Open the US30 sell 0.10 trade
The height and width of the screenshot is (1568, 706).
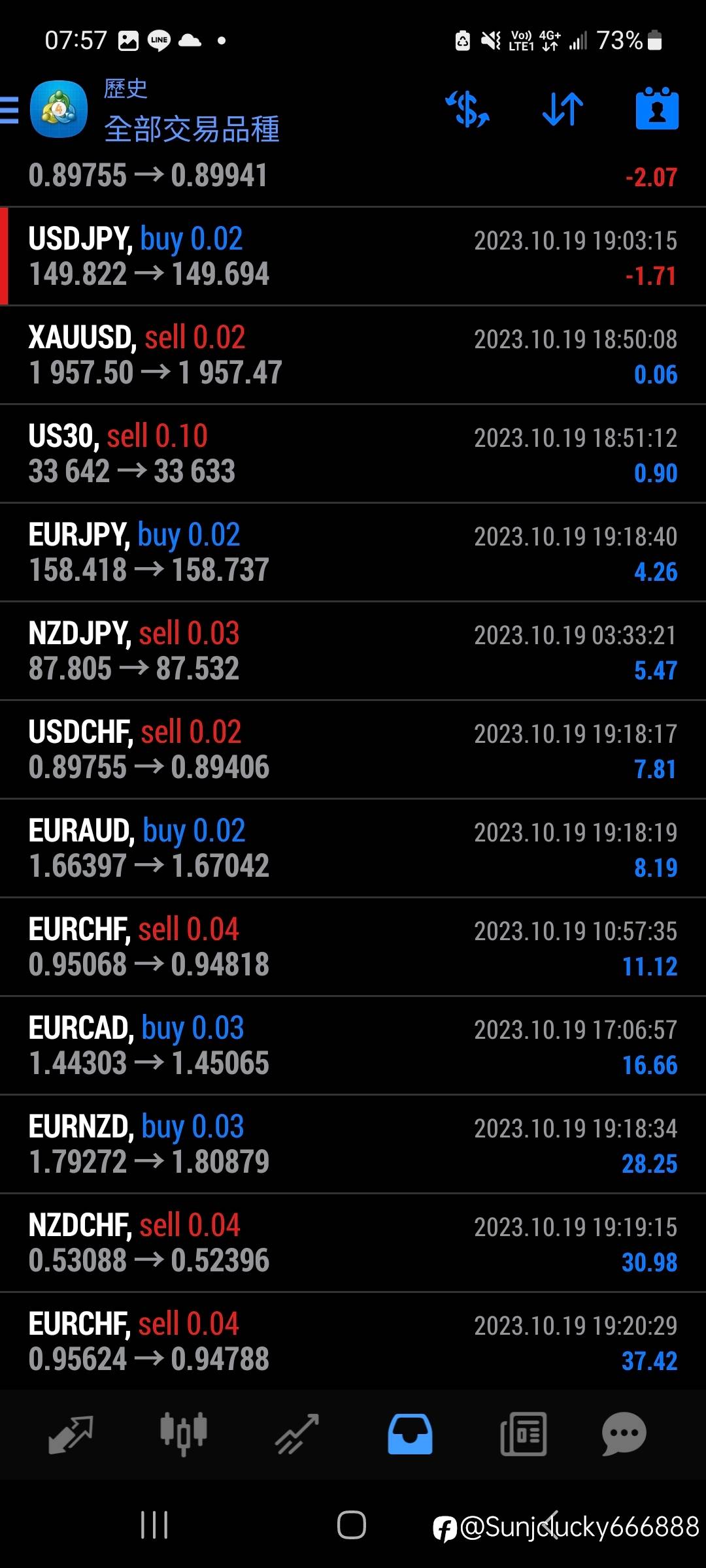pyautogui.click(x=353, y=454)
